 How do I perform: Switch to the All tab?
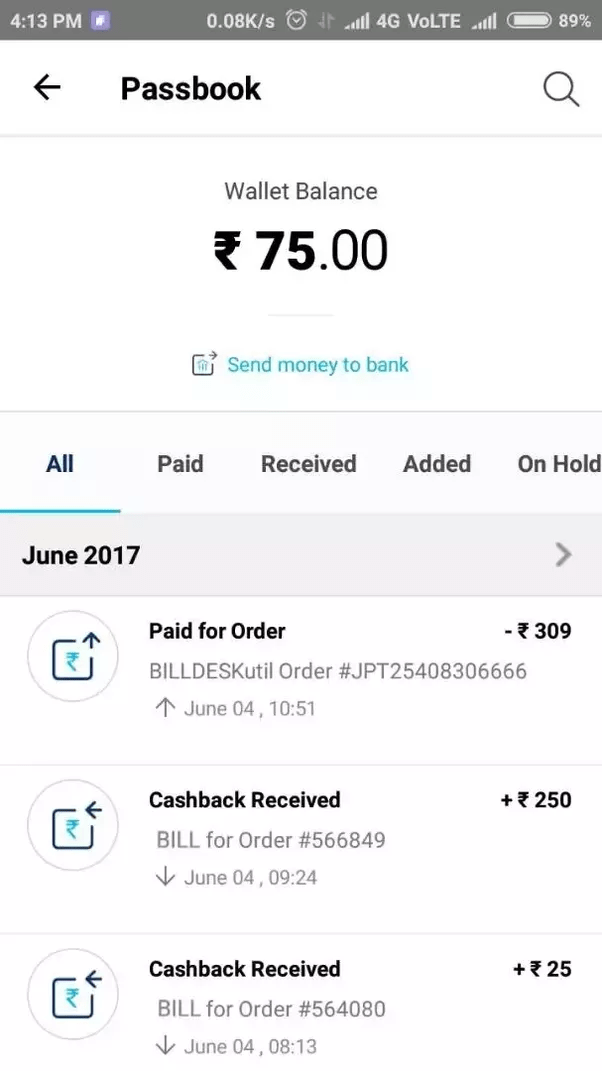[x=60, y=464]
